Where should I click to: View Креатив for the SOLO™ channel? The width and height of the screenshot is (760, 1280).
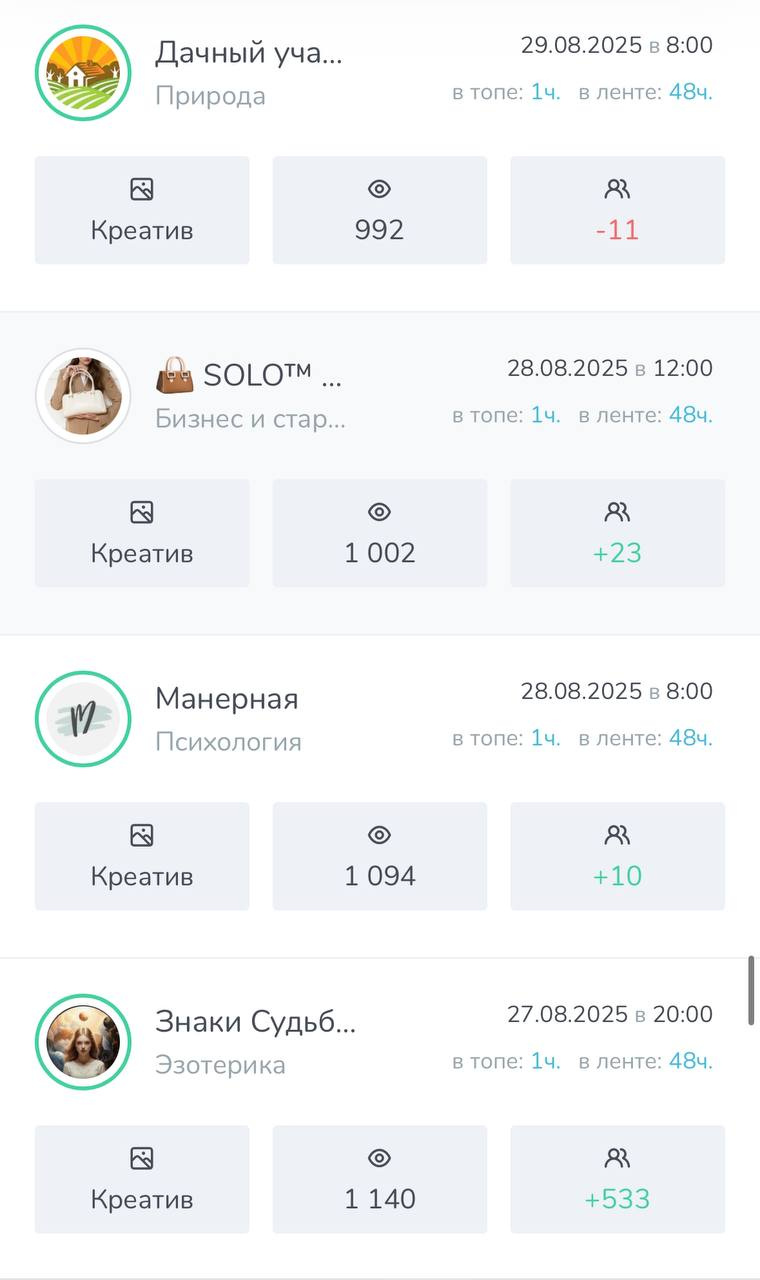[x=142, y=533]
